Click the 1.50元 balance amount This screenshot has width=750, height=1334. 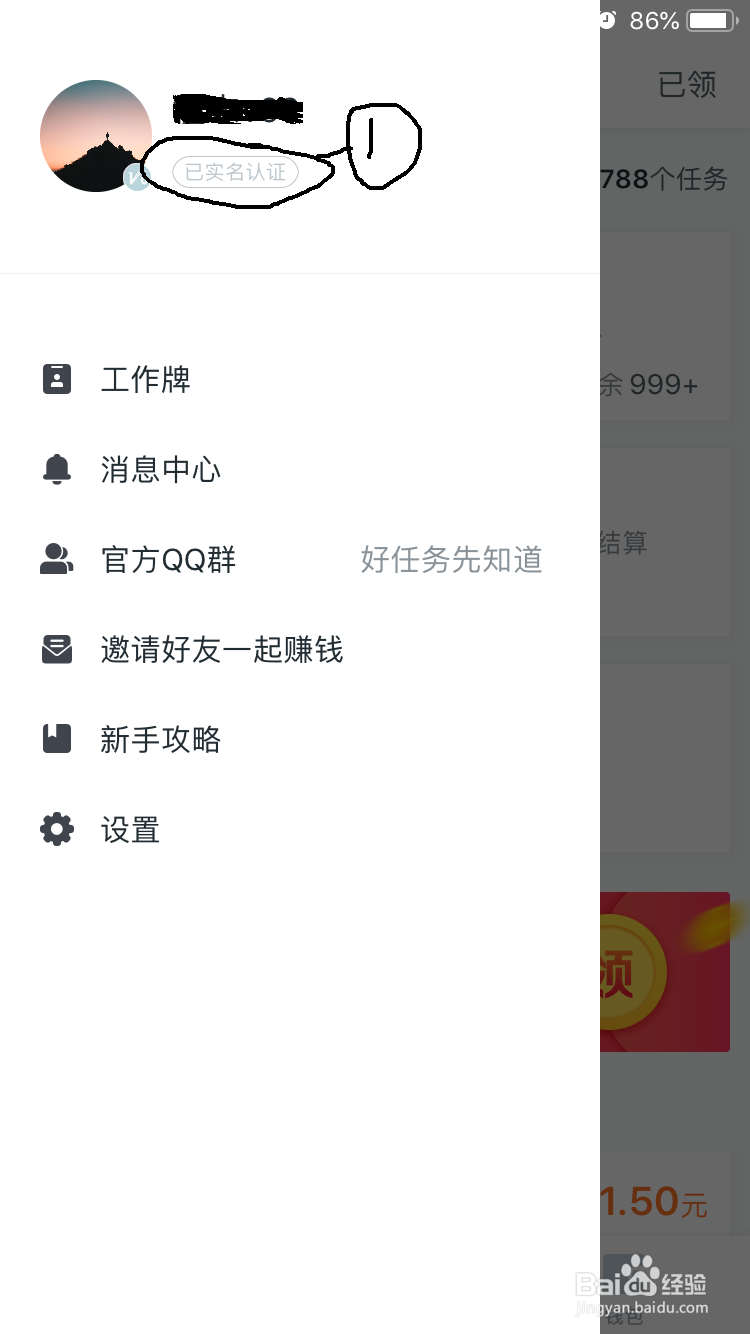pyautogui.click(x=656, y=1201)
